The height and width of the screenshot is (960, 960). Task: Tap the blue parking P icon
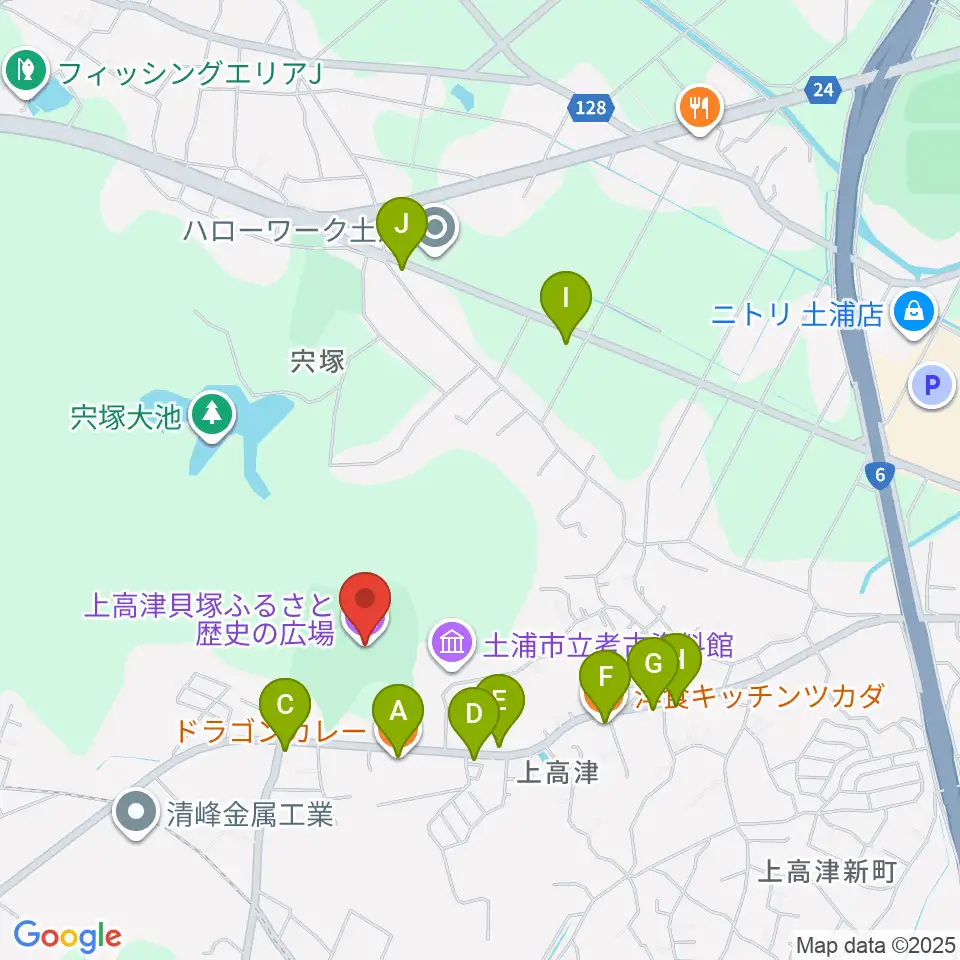coord(932,386)
